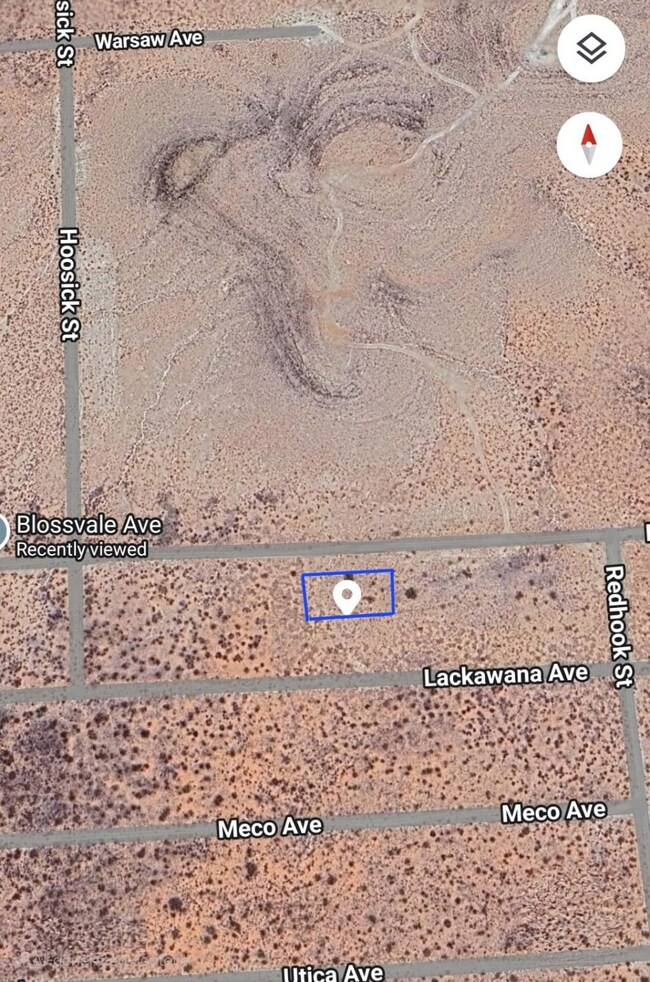This screenshot has width=650, height=982.
Task: Select the white location pin marker
Action: click(x=347, y=597)
